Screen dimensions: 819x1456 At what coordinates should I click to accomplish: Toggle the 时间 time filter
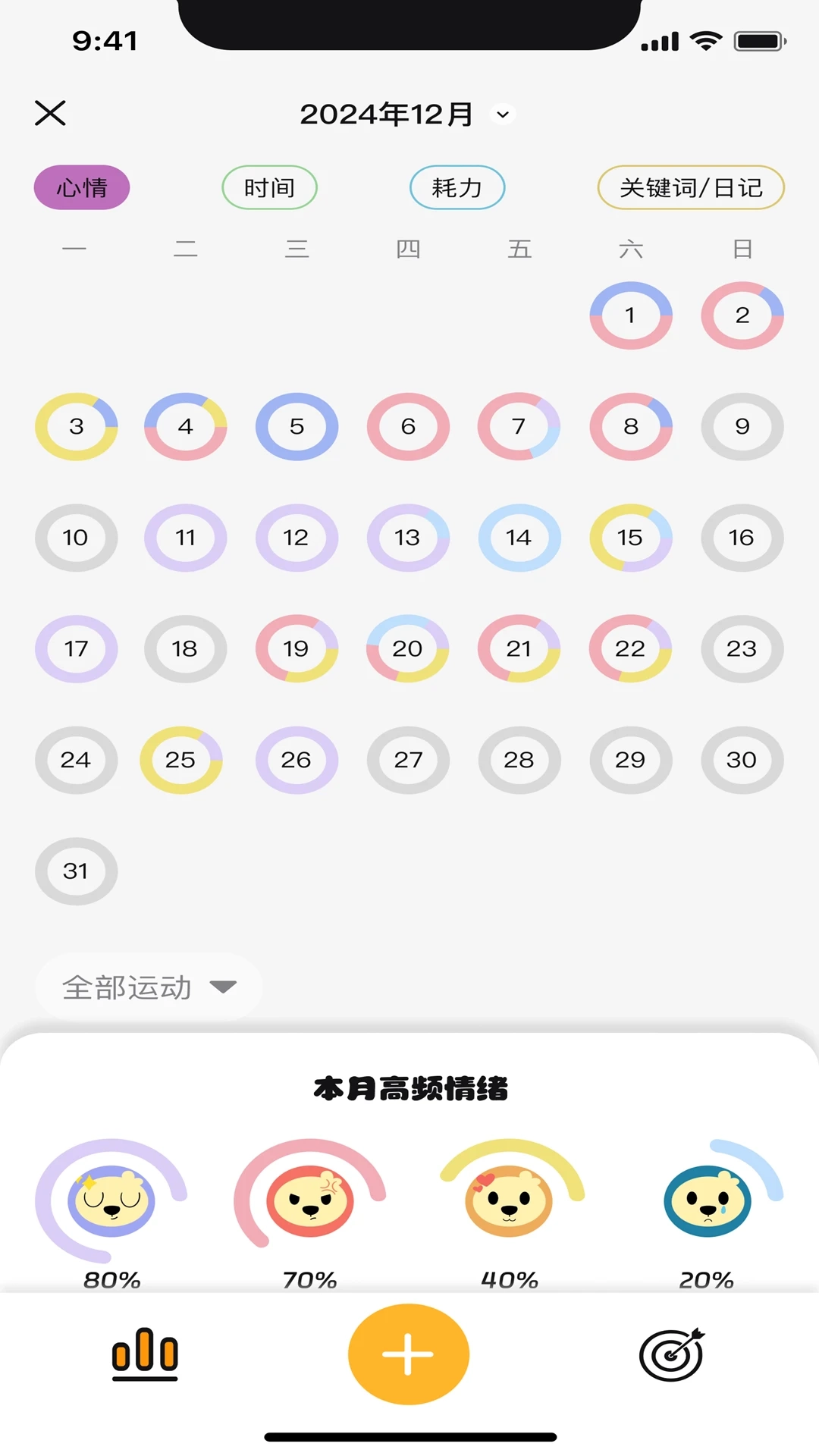[x=269, y=187]
